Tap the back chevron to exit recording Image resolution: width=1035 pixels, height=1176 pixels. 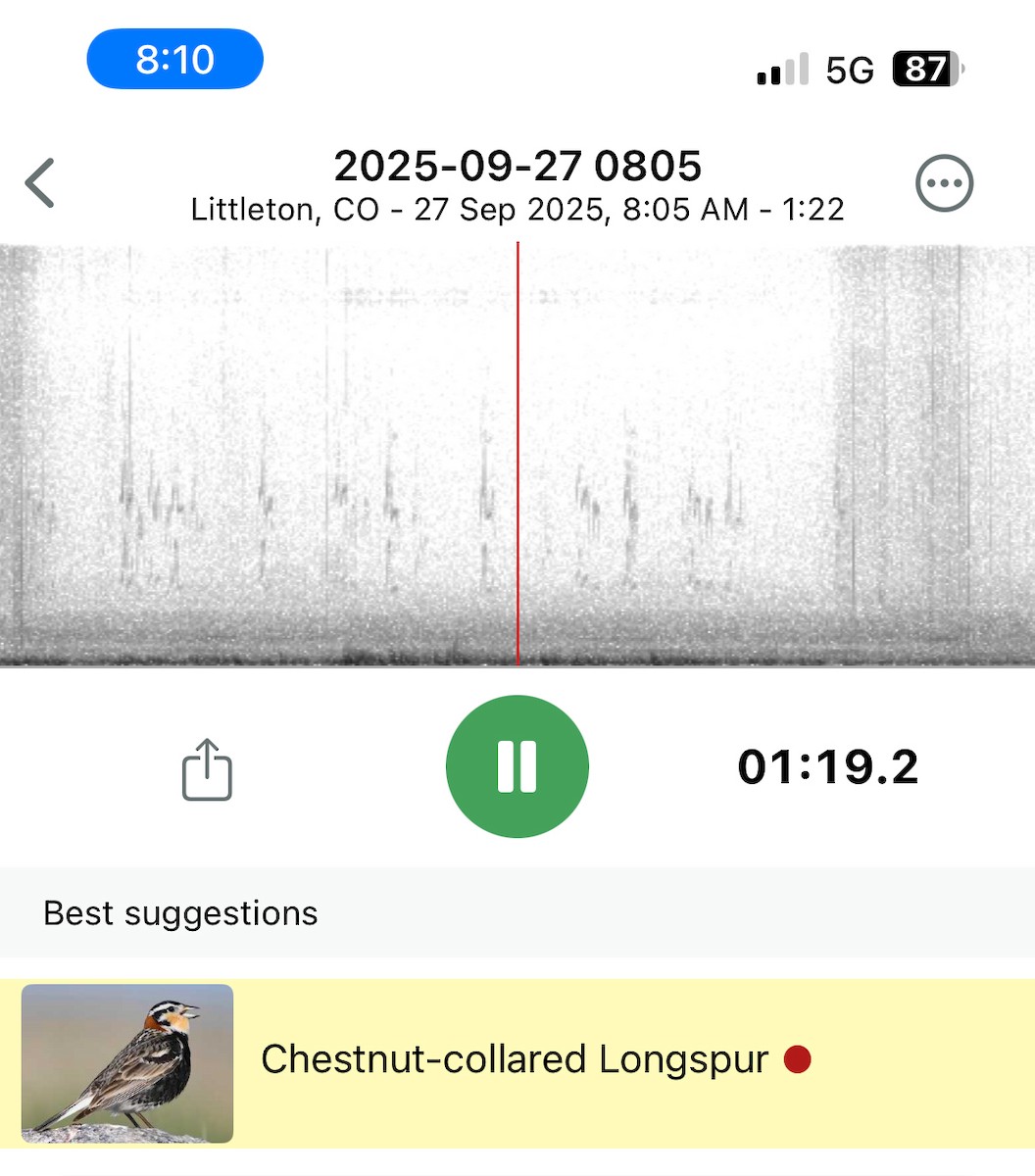tap(39, 182)
